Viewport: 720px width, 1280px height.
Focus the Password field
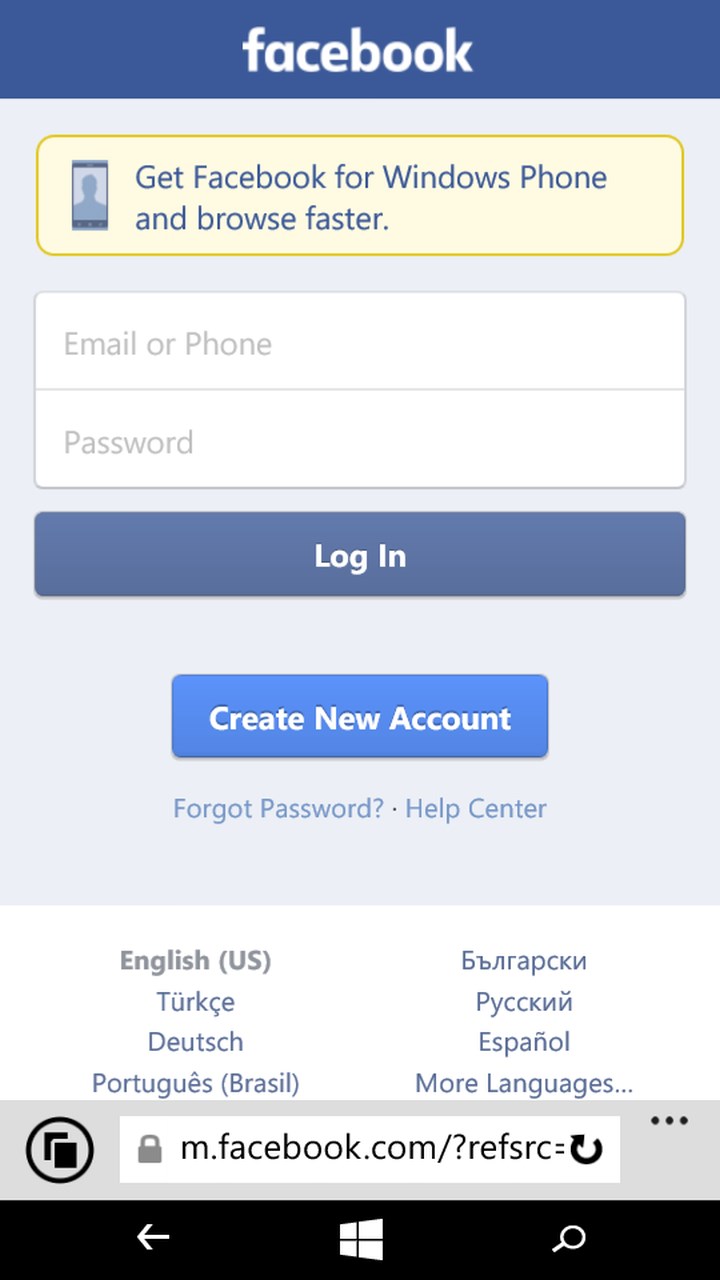tap(360, 441)
